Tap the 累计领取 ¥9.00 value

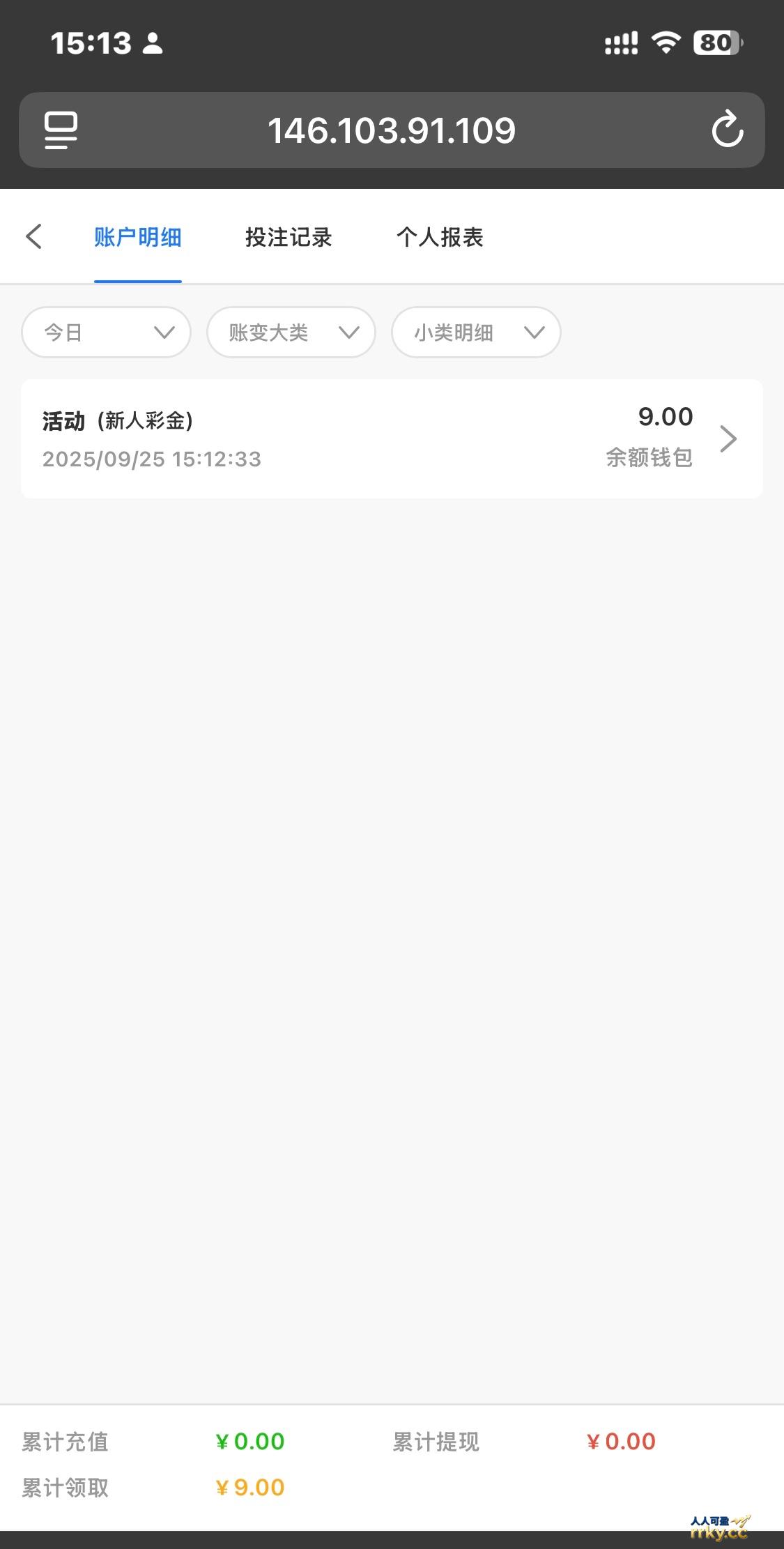coord(251,1487)
